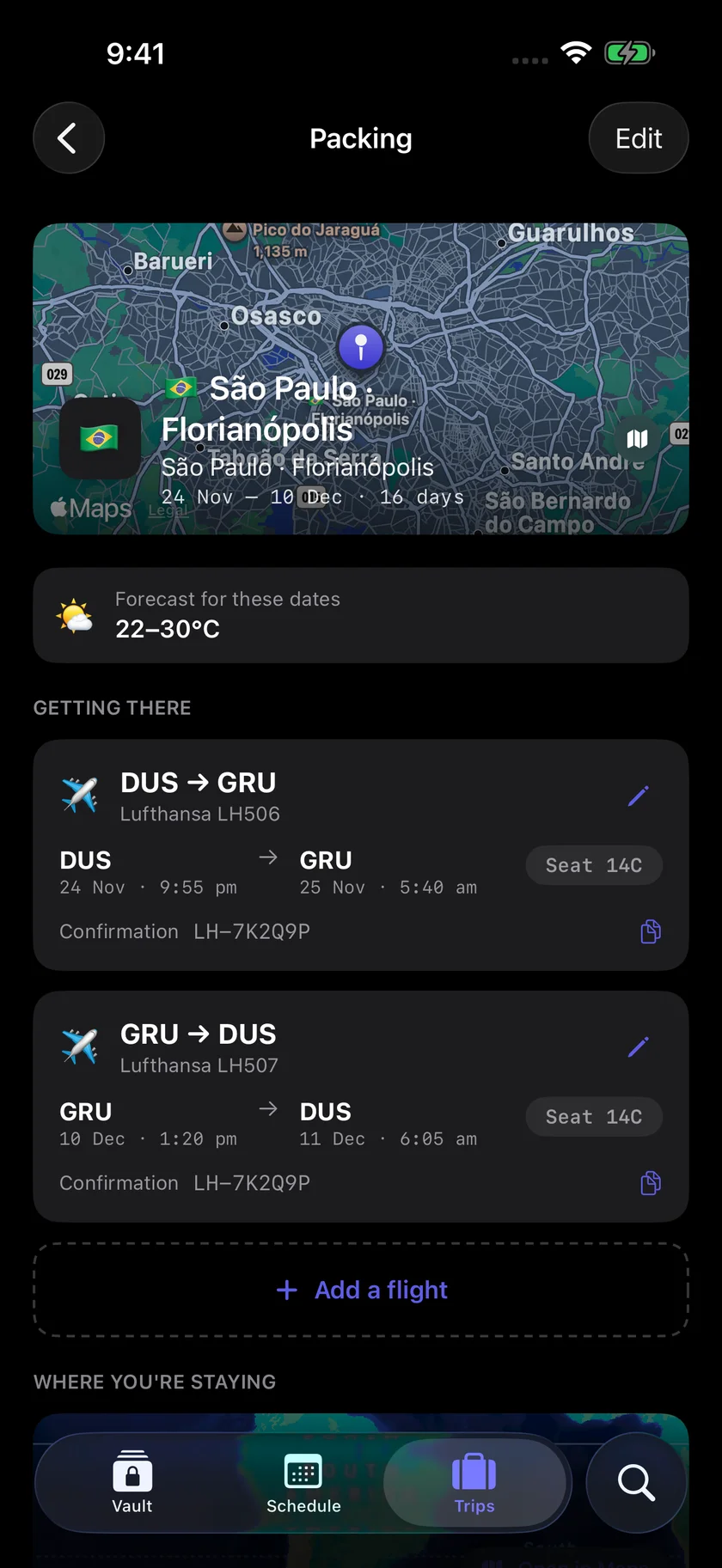Go back using the arrow button

(x=69, y=138)
